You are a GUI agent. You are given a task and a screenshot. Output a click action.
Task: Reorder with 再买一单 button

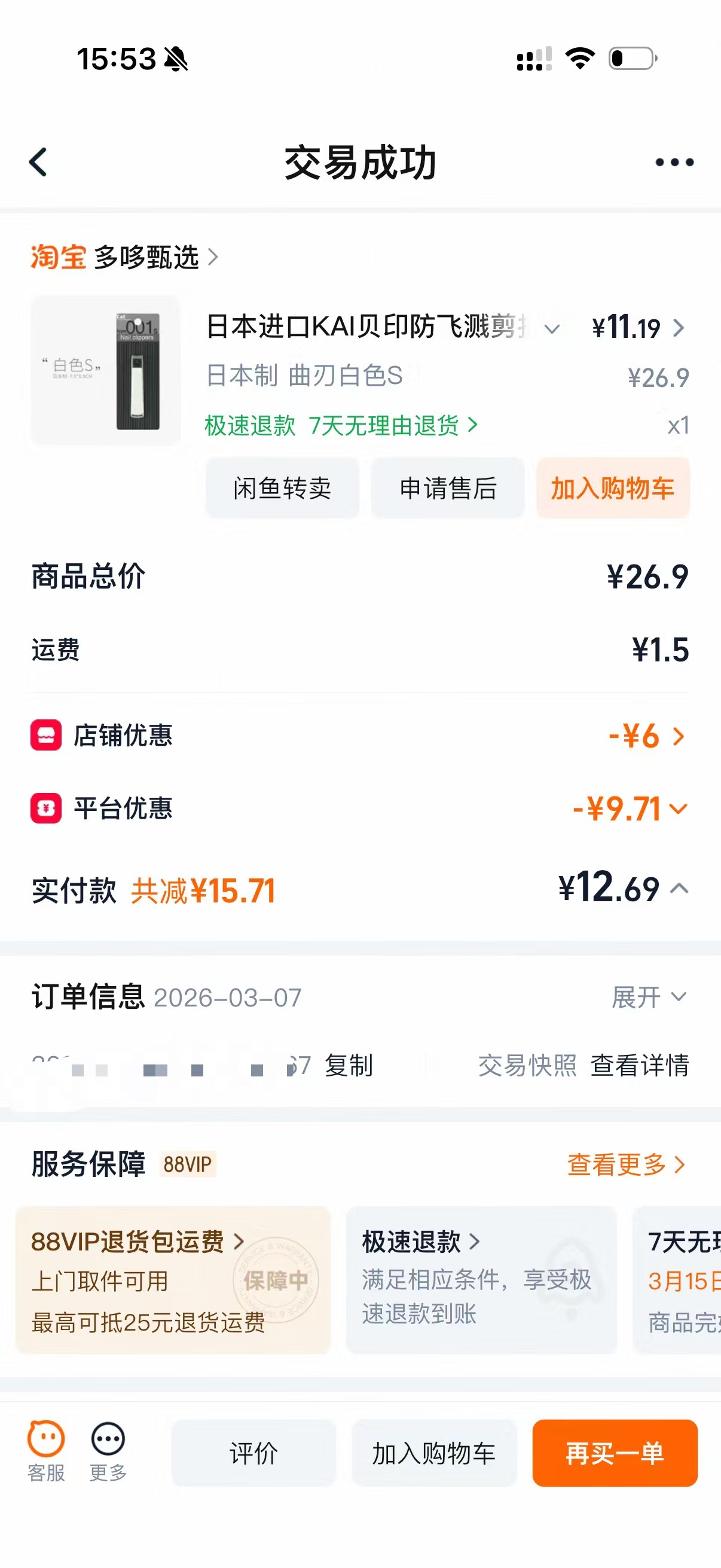coord(615,1454)
